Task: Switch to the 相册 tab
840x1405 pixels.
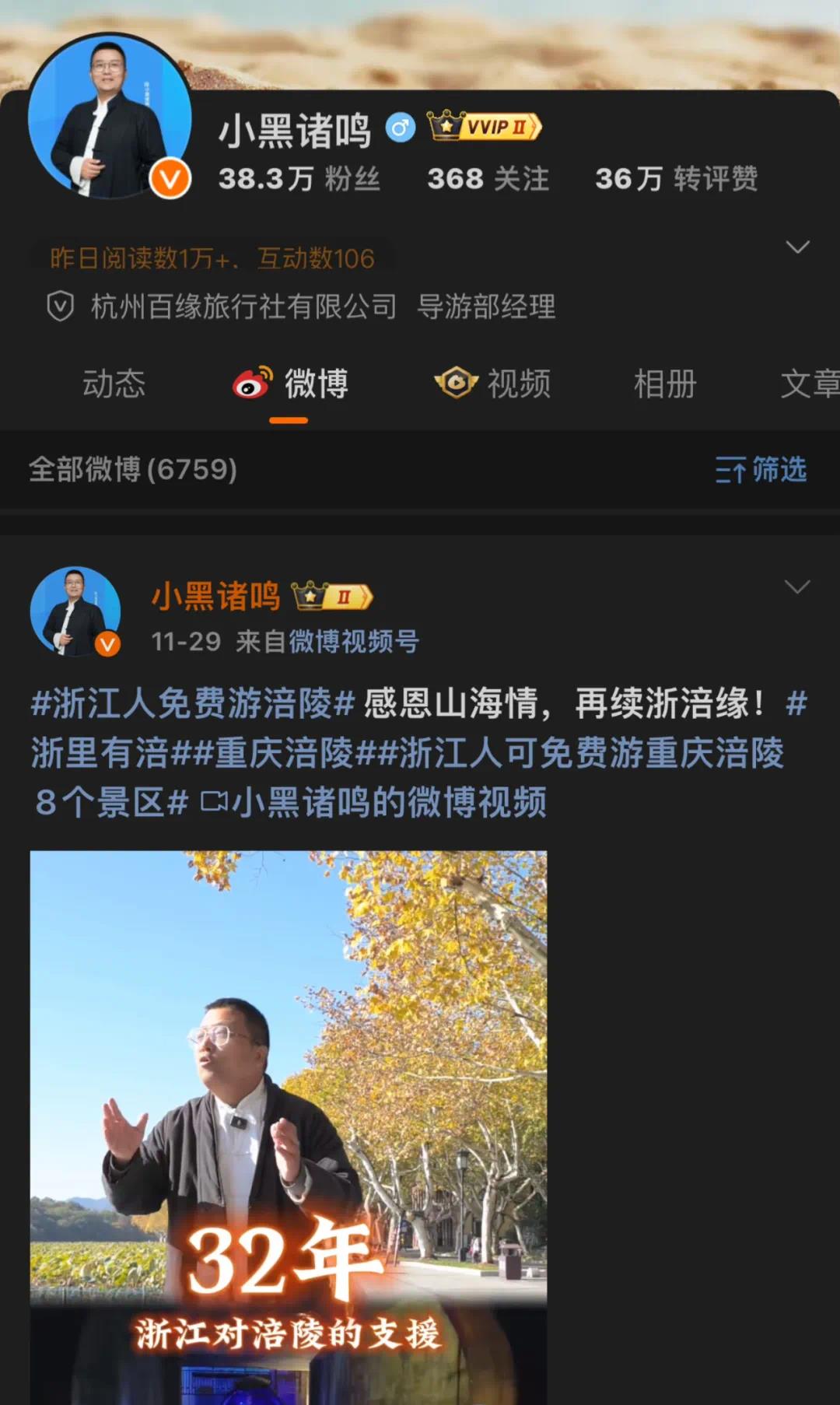Action: [x=665, y=383]
